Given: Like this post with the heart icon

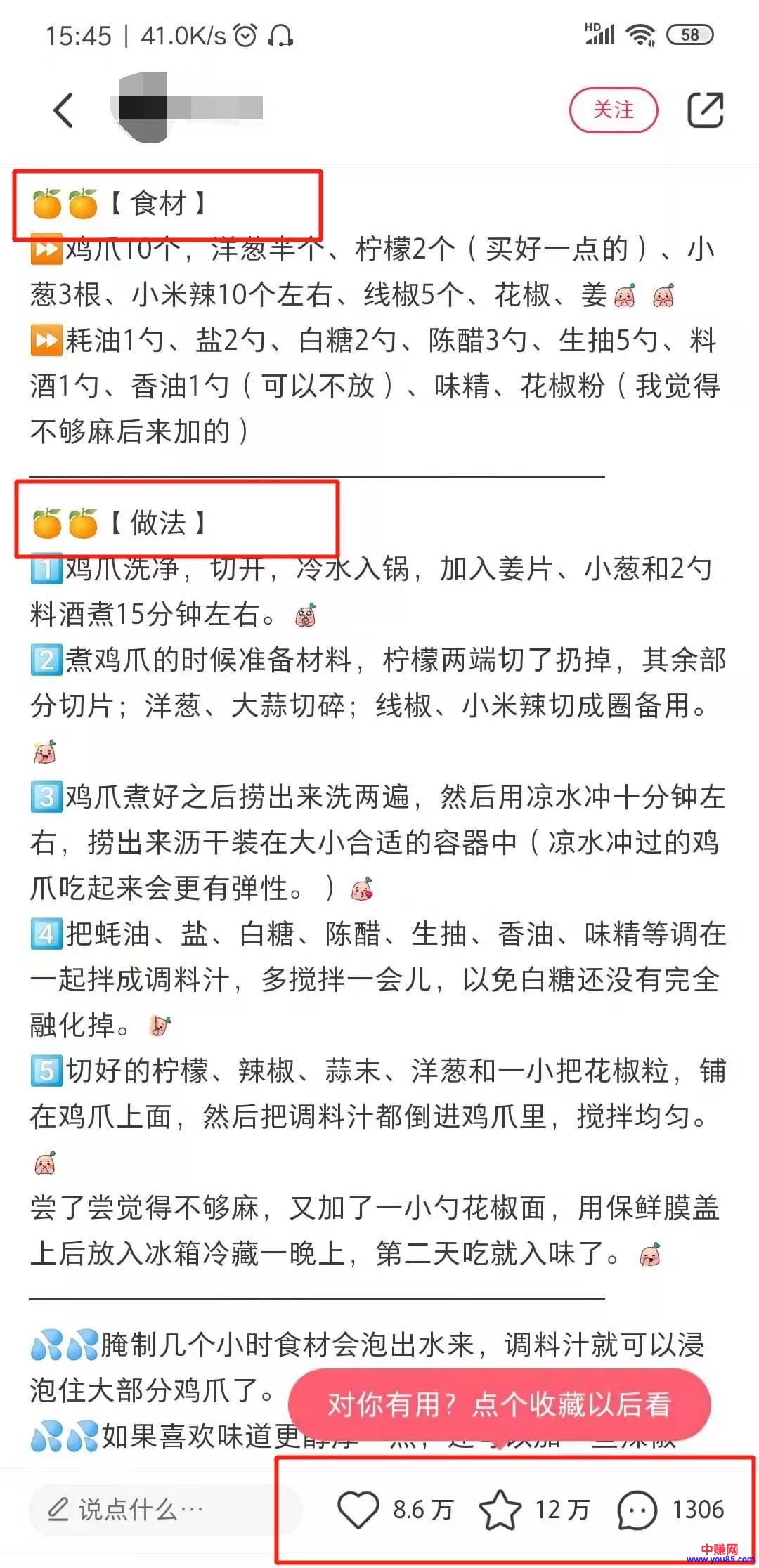Looking at the screenshot, I should (x=358, y=1508).
